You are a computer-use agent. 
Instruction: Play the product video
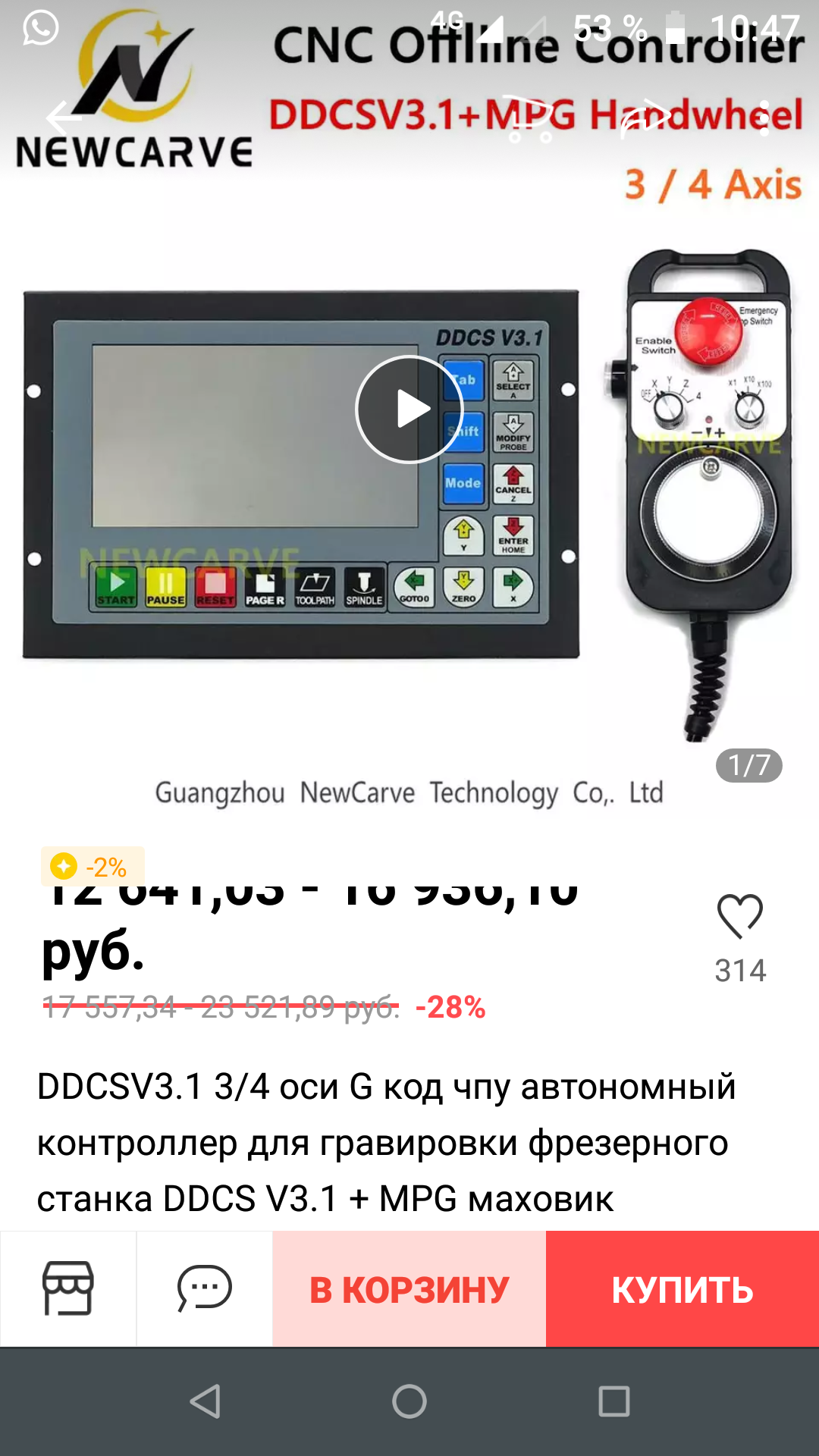[409, 409]
